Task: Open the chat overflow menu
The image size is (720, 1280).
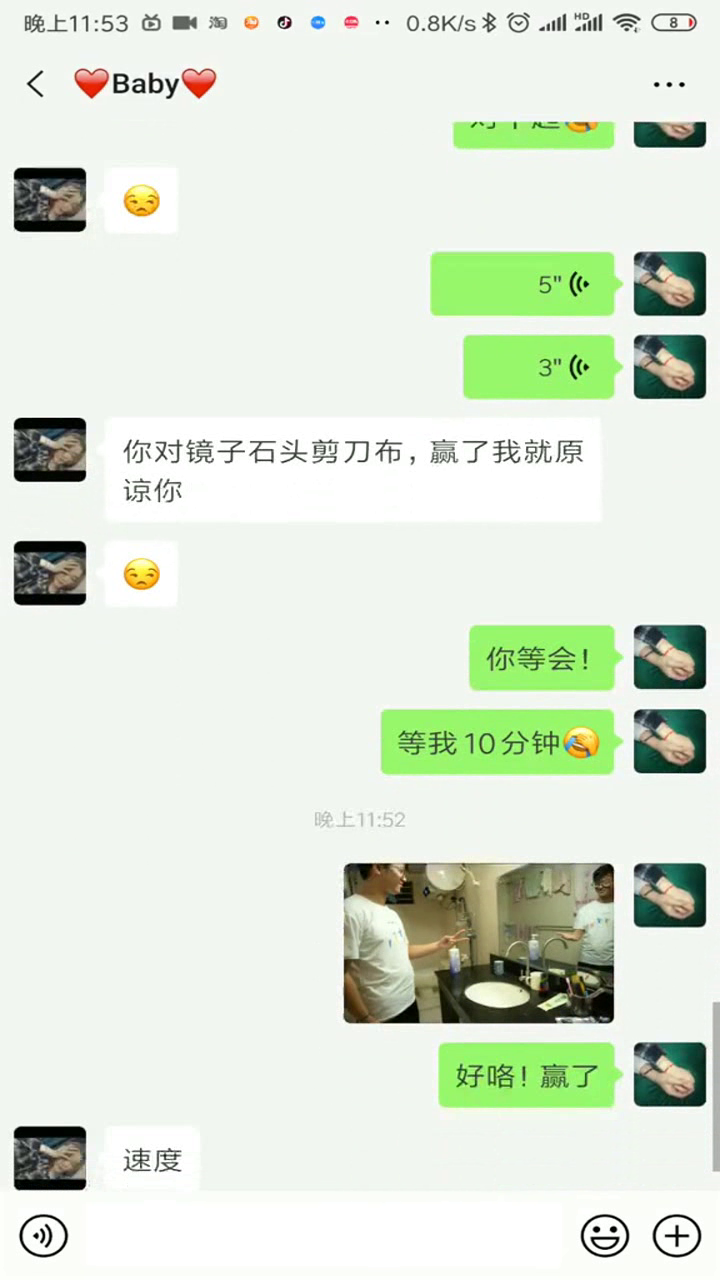Action: (669, 85)
